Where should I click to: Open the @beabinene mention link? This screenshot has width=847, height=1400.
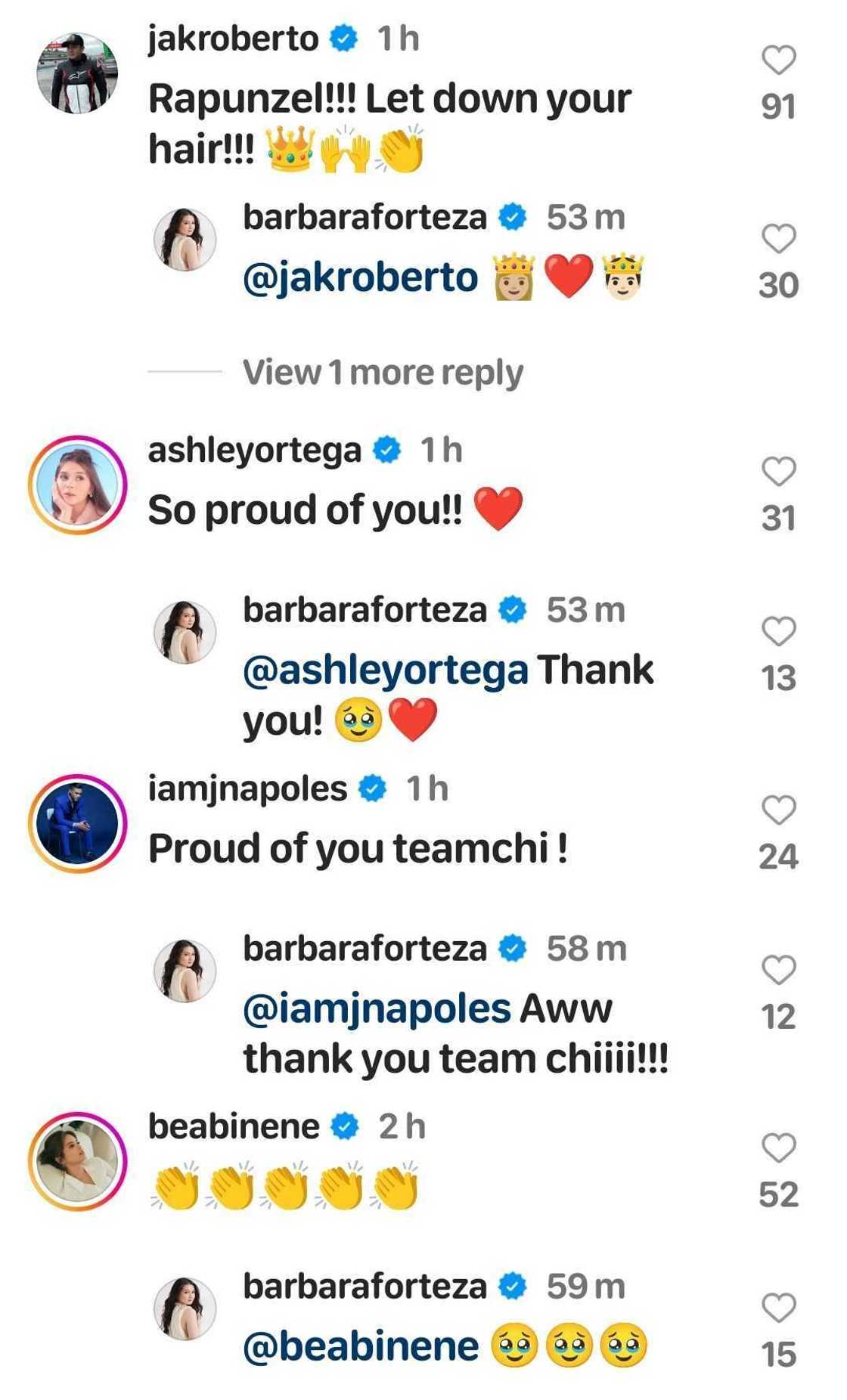(360, 1347)
